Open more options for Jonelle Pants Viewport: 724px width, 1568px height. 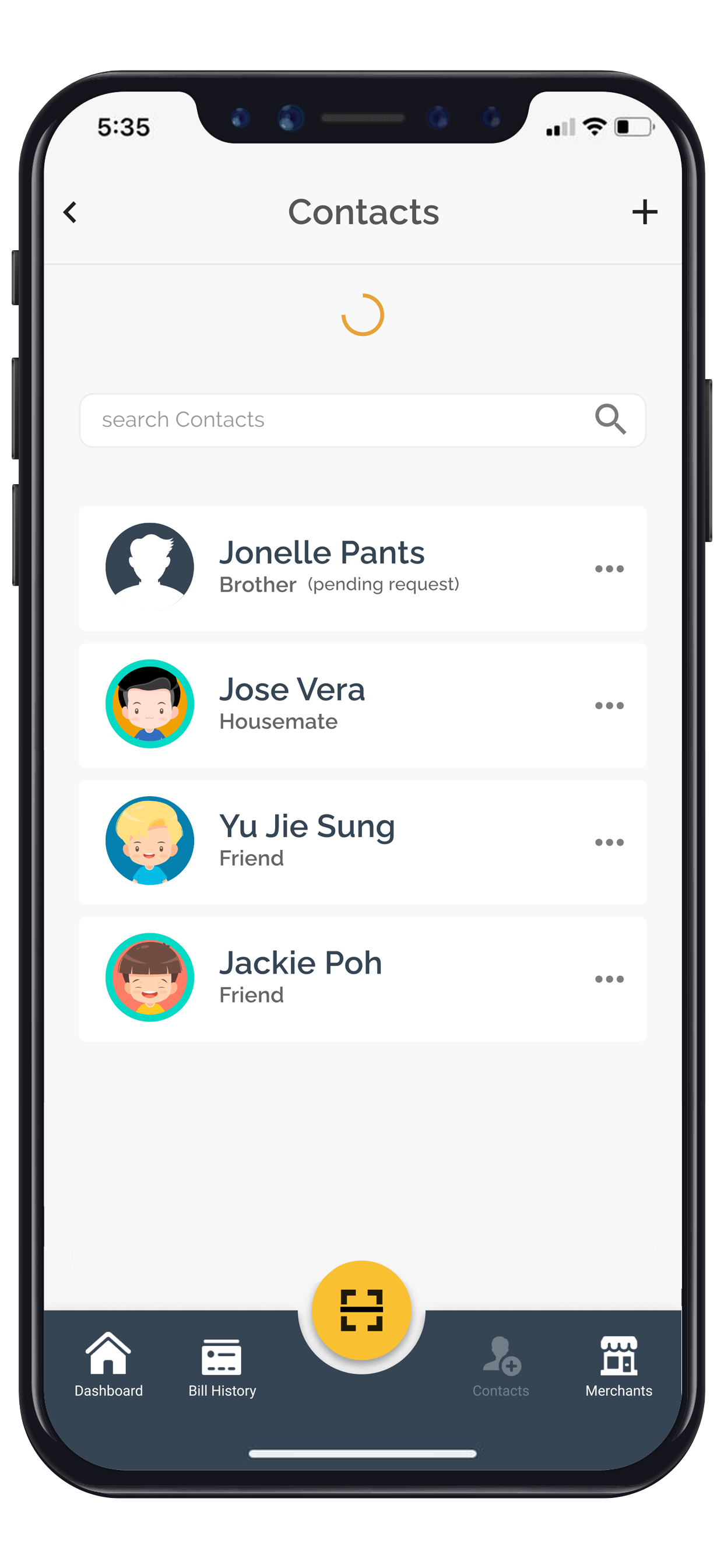(609, 569)
